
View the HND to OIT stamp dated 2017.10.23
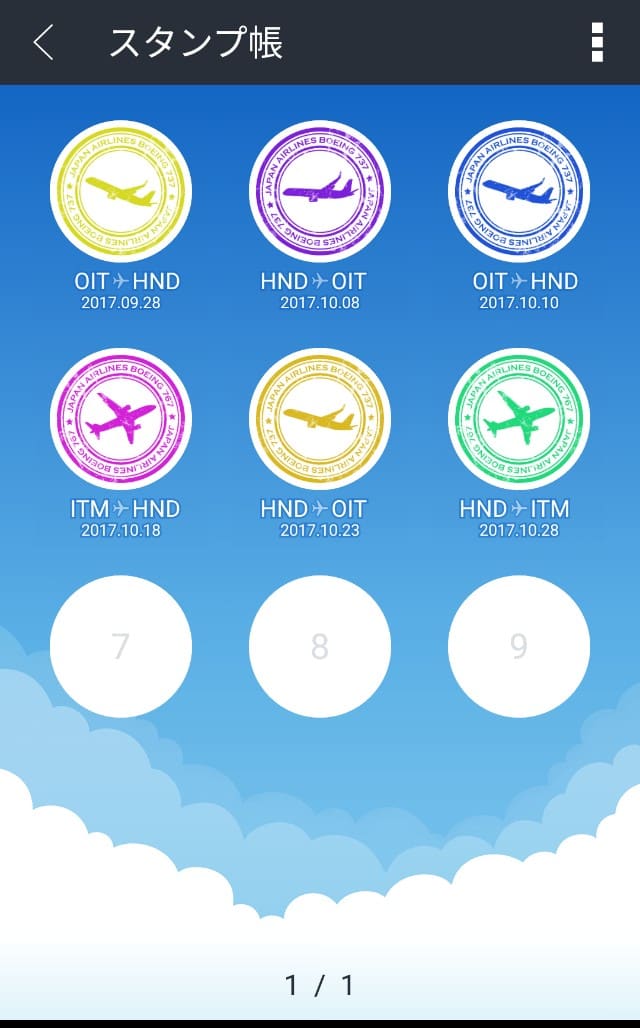tap(320, 418)
